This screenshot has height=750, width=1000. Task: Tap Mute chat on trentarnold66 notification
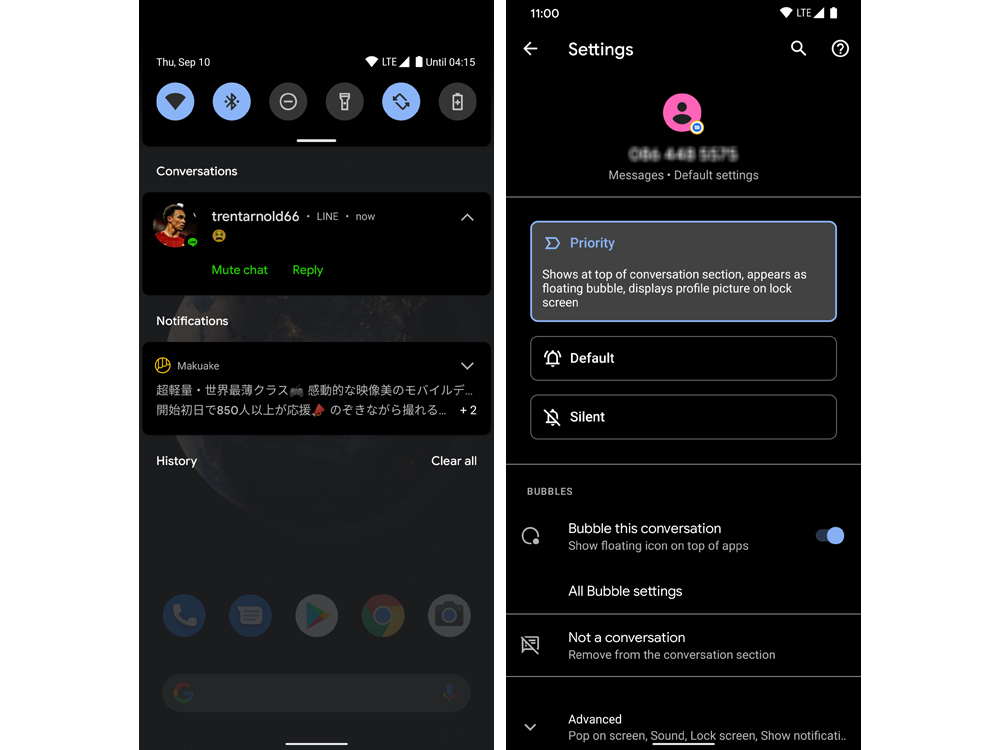pos(240,270)
